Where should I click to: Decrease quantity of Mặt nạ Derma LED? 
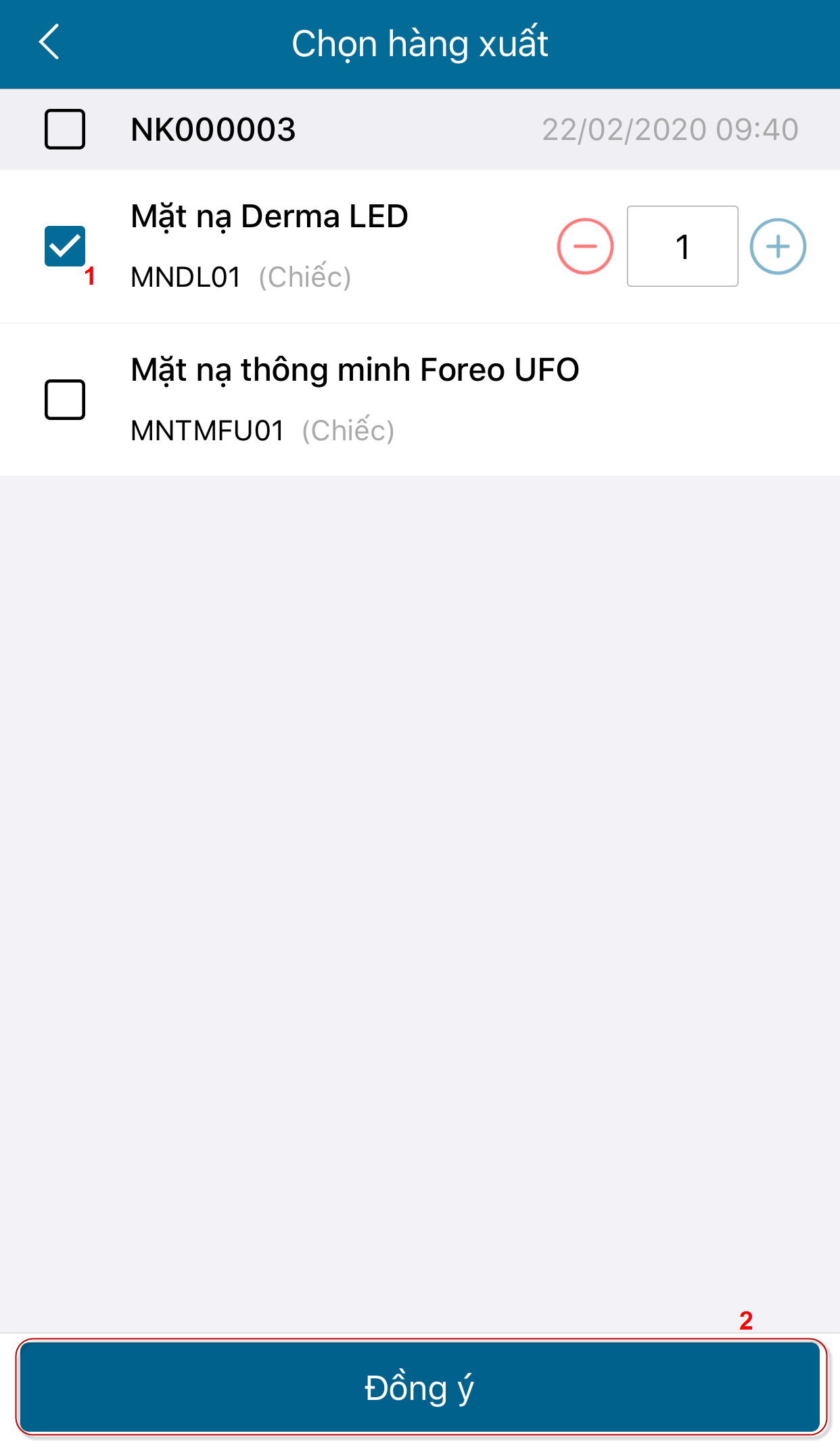pos(585,246)
